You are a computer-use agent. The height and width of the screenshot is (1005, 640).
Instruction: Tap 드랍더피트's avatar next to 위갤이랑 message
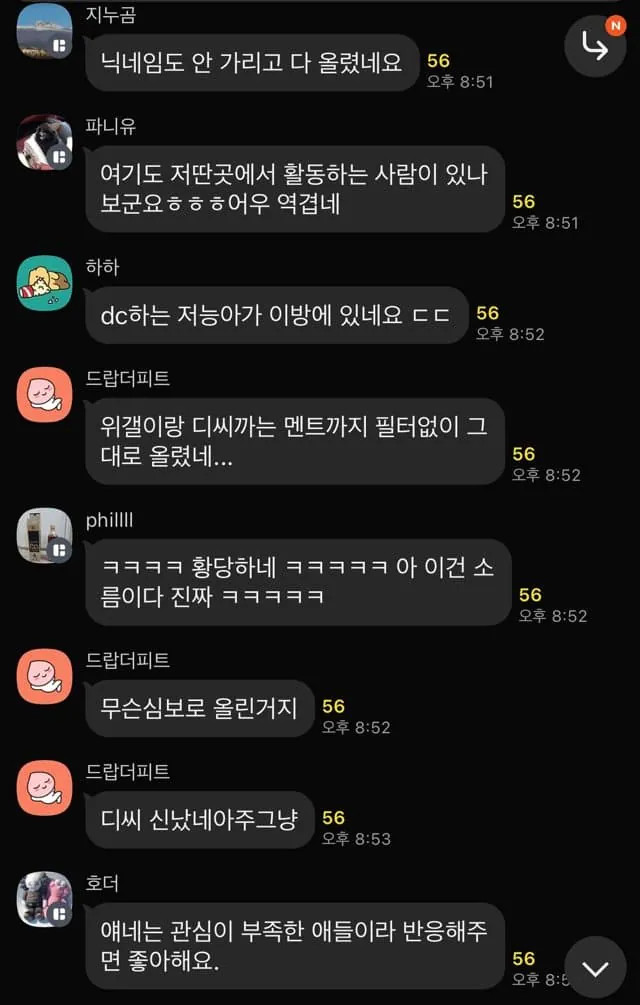[x=44, y=394]
